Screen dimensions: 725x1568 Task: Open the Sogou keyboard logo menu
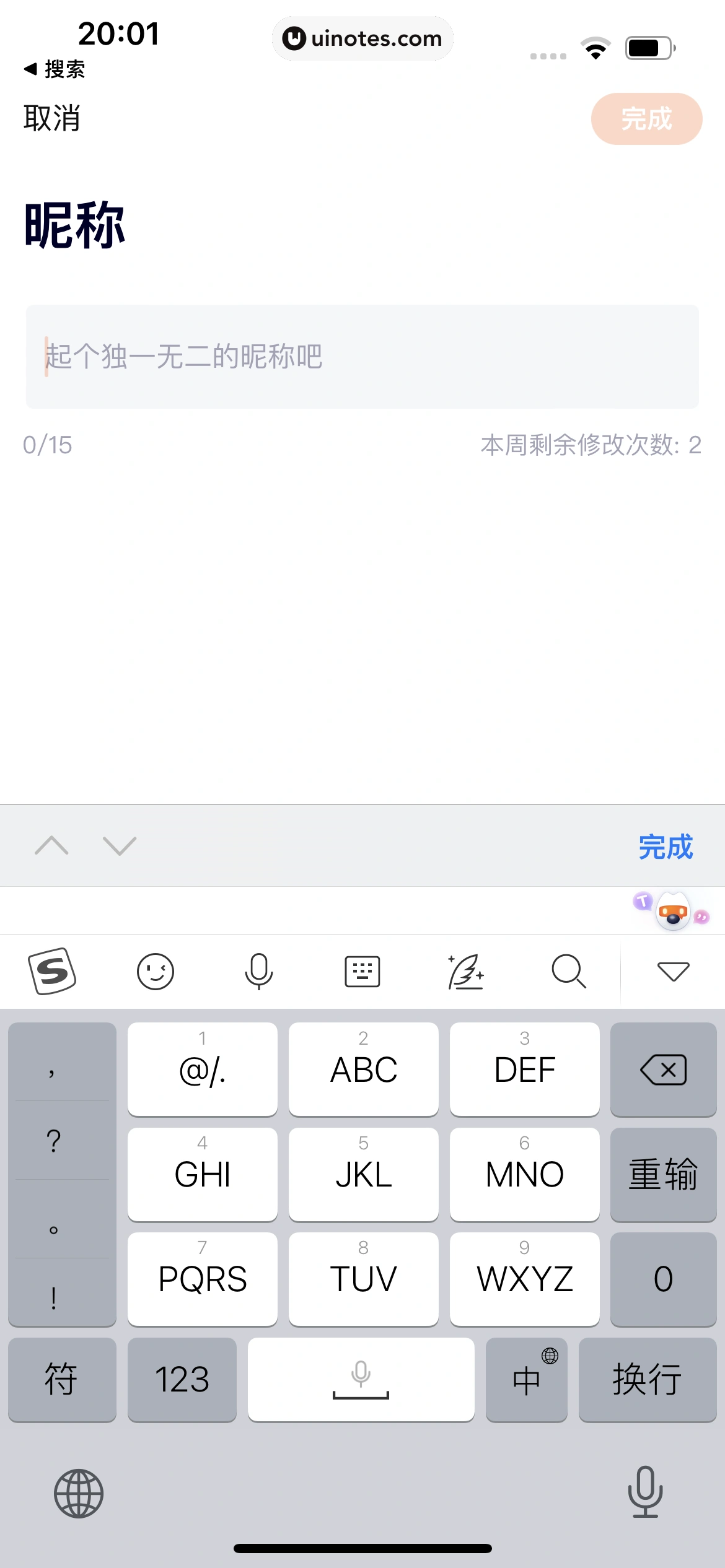coord(53,971)
